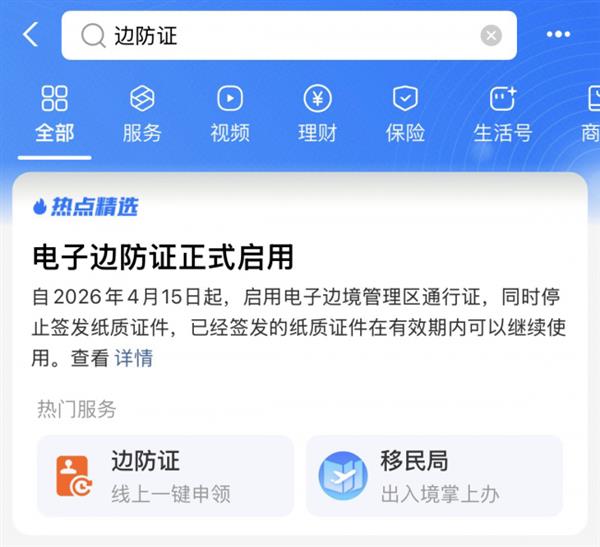Viewport: 600px width, 547px height.
Task: Go back with the top-left arrow
Action: point(30,35)
